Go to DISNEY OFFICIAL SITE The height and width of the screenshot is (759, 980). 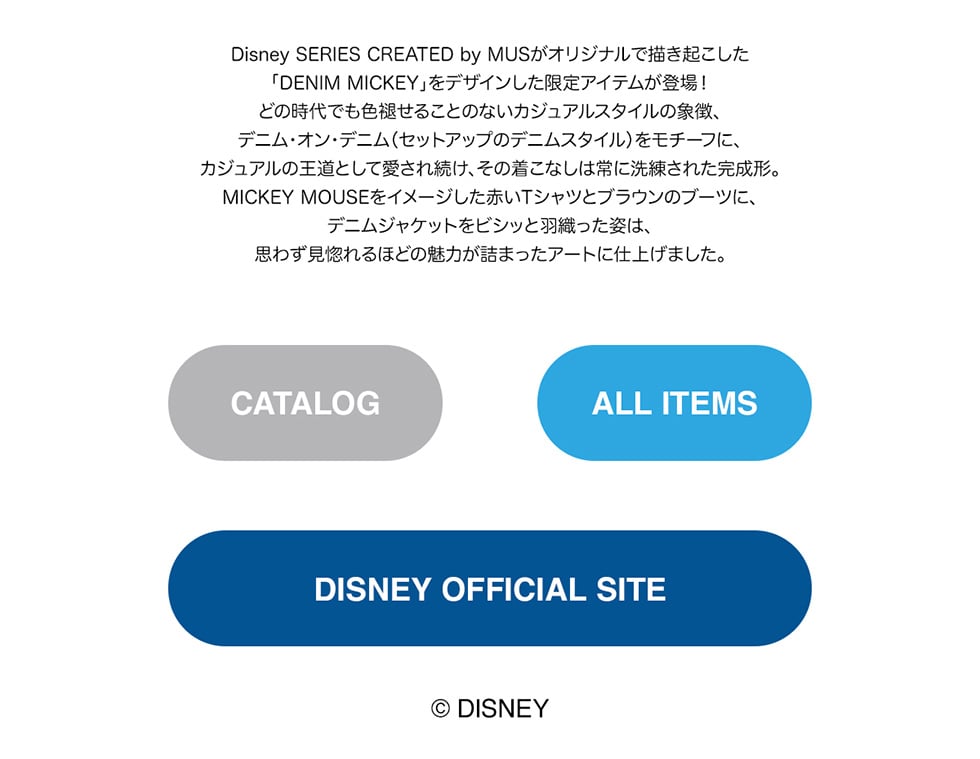pos(489,588)
